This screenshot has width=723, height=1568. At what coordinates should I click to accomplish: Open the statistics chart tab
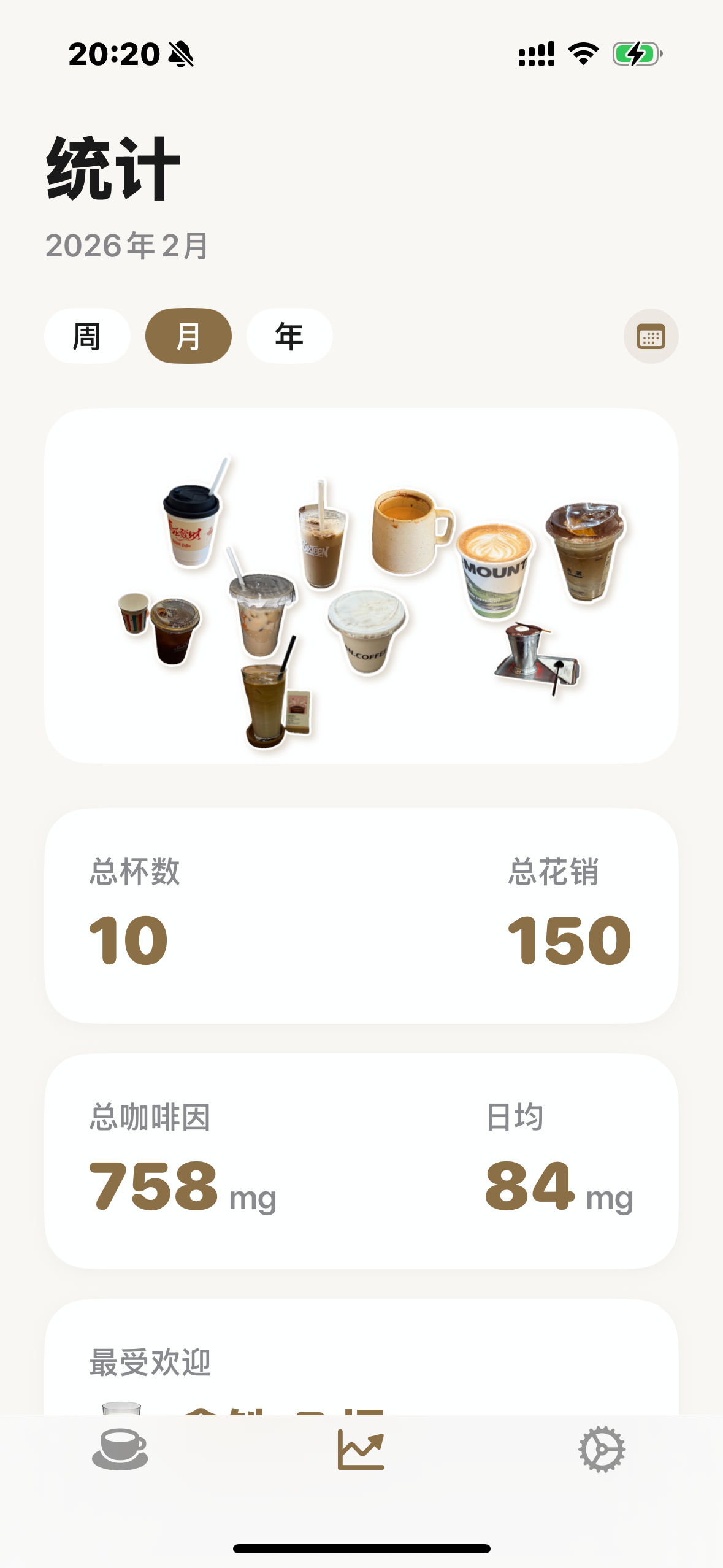361,1450
